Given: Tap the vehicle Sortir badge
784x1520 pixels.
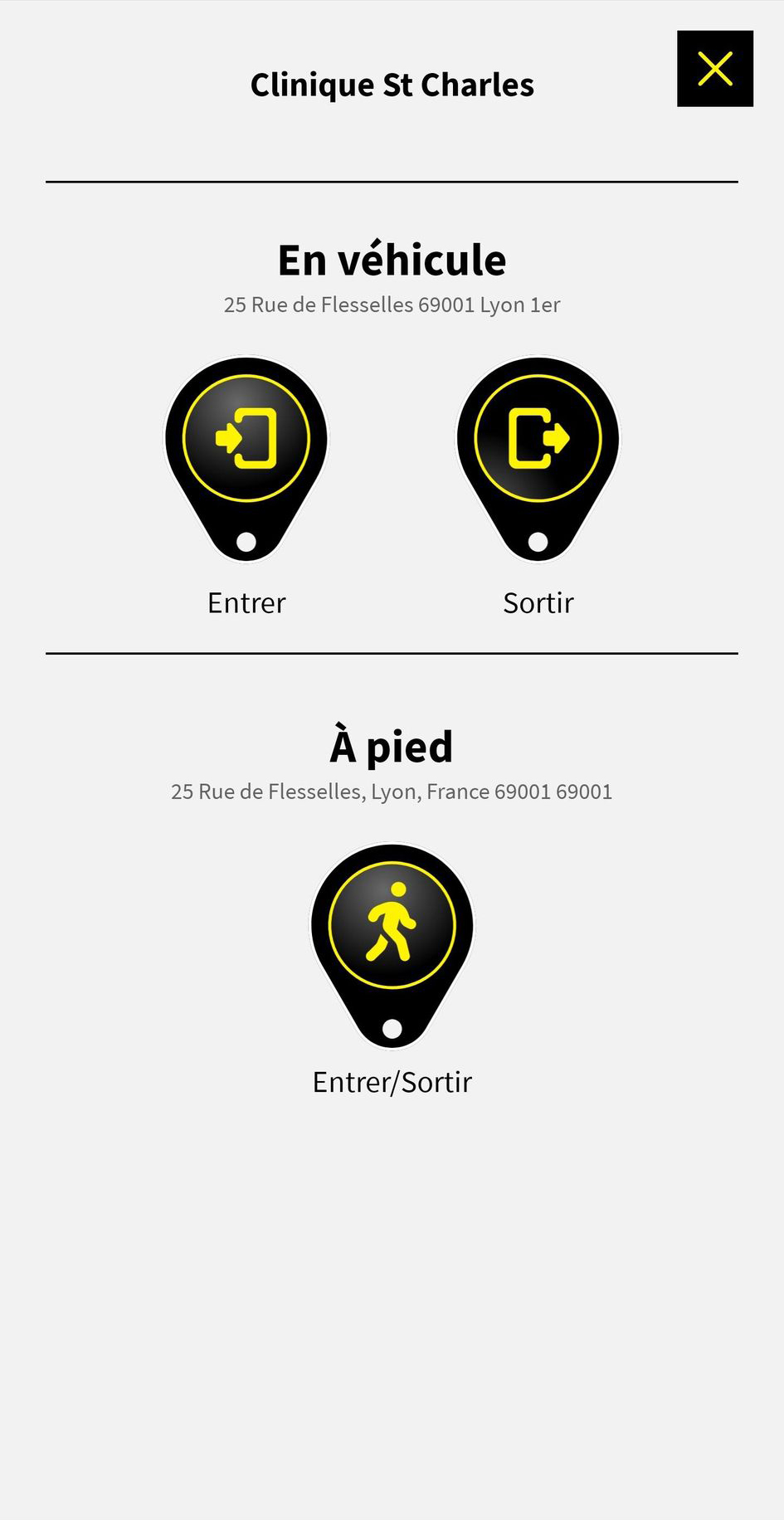Looking at the screenshot, I should pyautogui.click(x=538, y=459).
